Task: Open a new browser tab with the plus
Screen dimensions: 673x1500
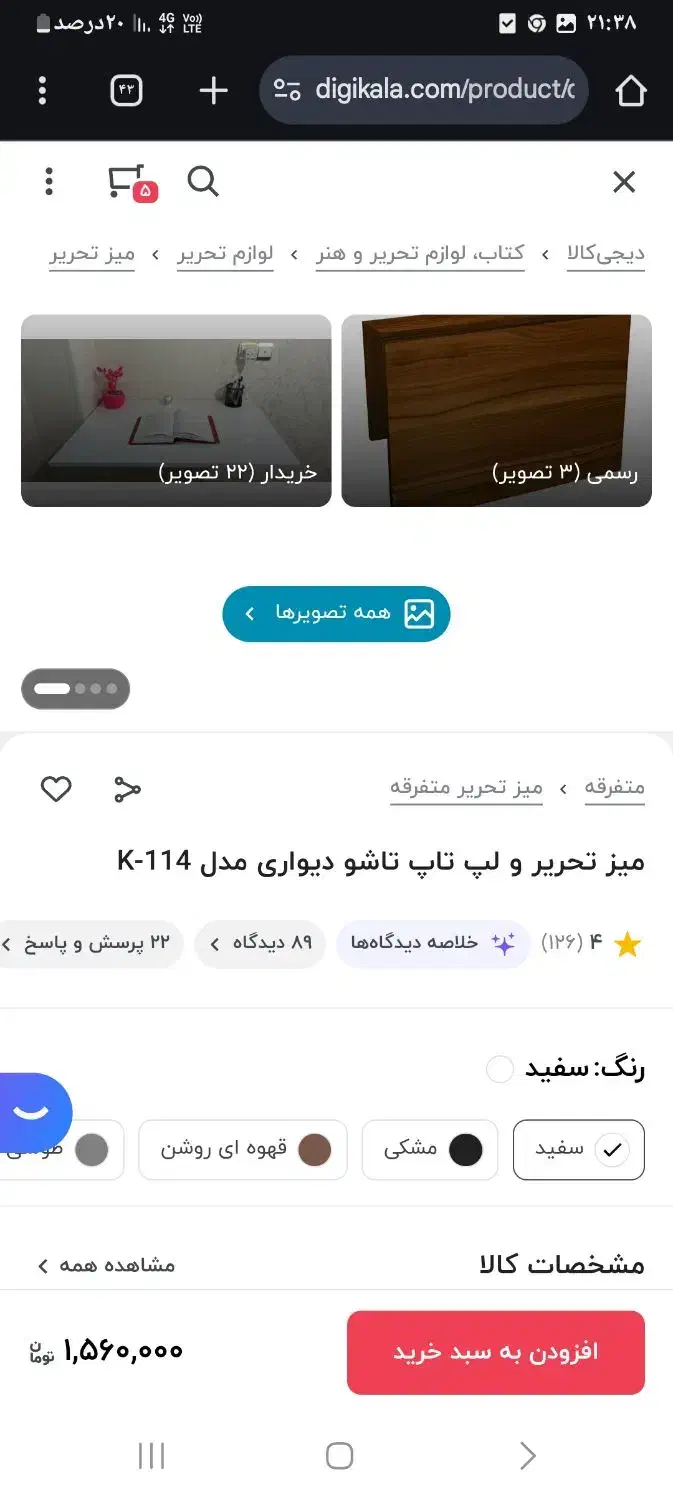Action: point(213,91)
